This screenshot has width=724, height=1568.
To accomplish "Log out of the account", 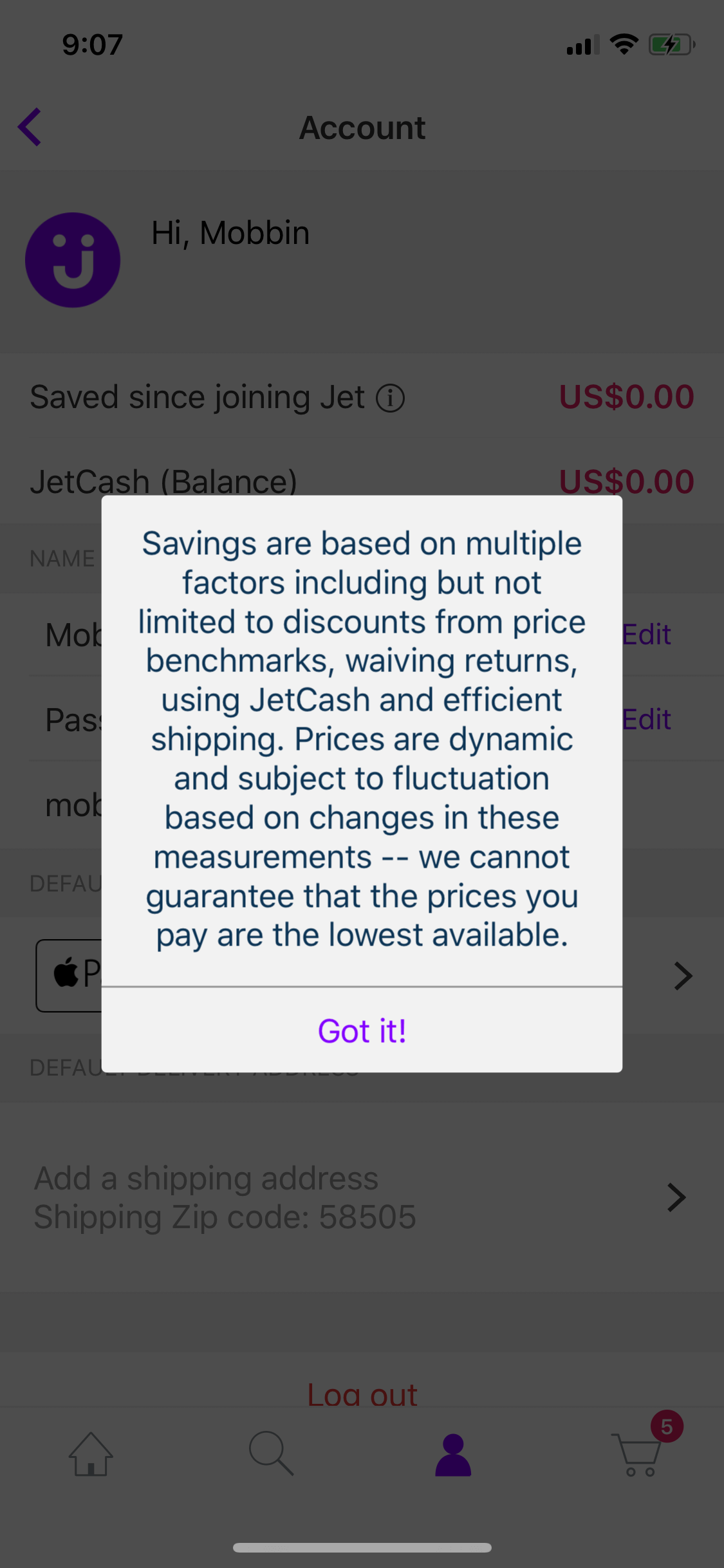I will [x=362, y=1394].
